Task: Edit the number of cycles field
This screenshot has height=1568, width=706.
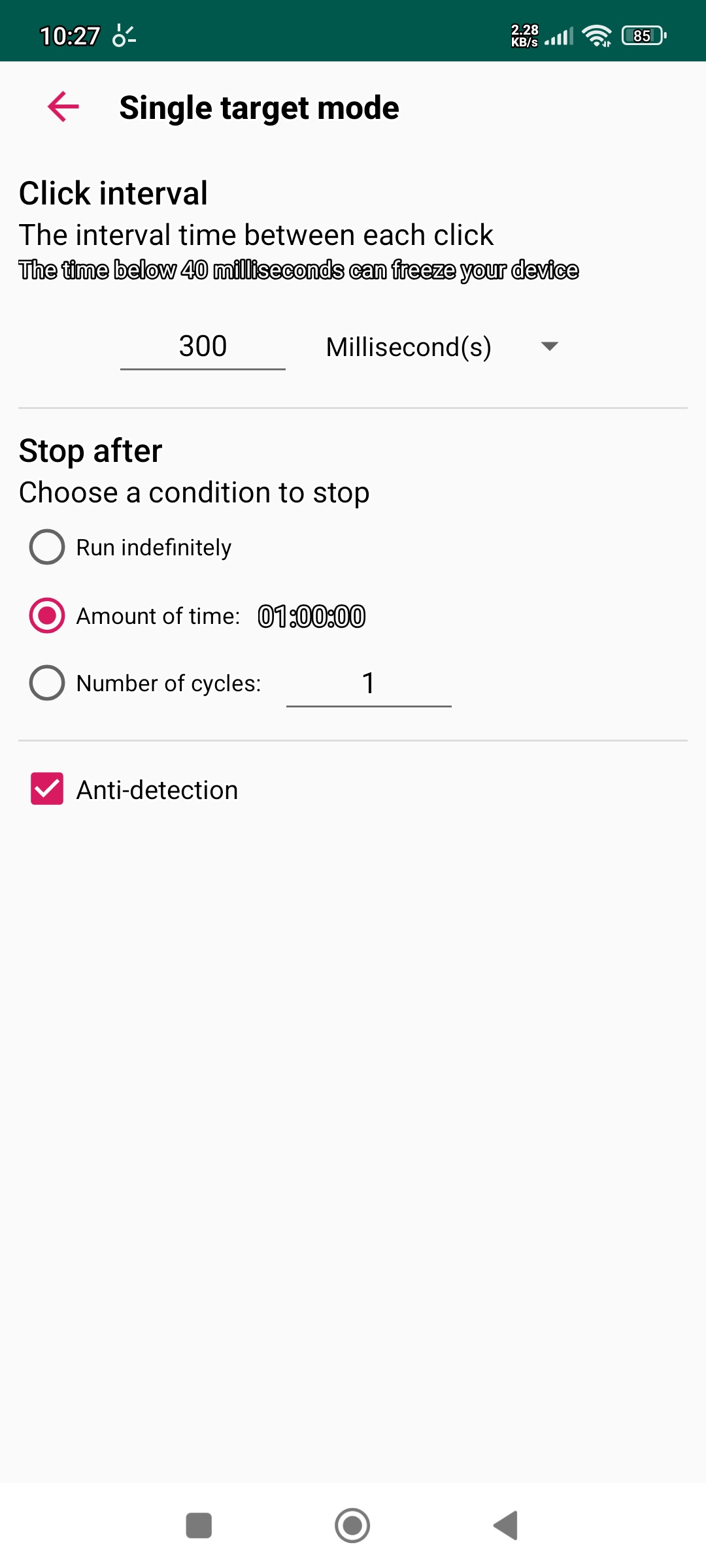Action: [x=369, y=684]
